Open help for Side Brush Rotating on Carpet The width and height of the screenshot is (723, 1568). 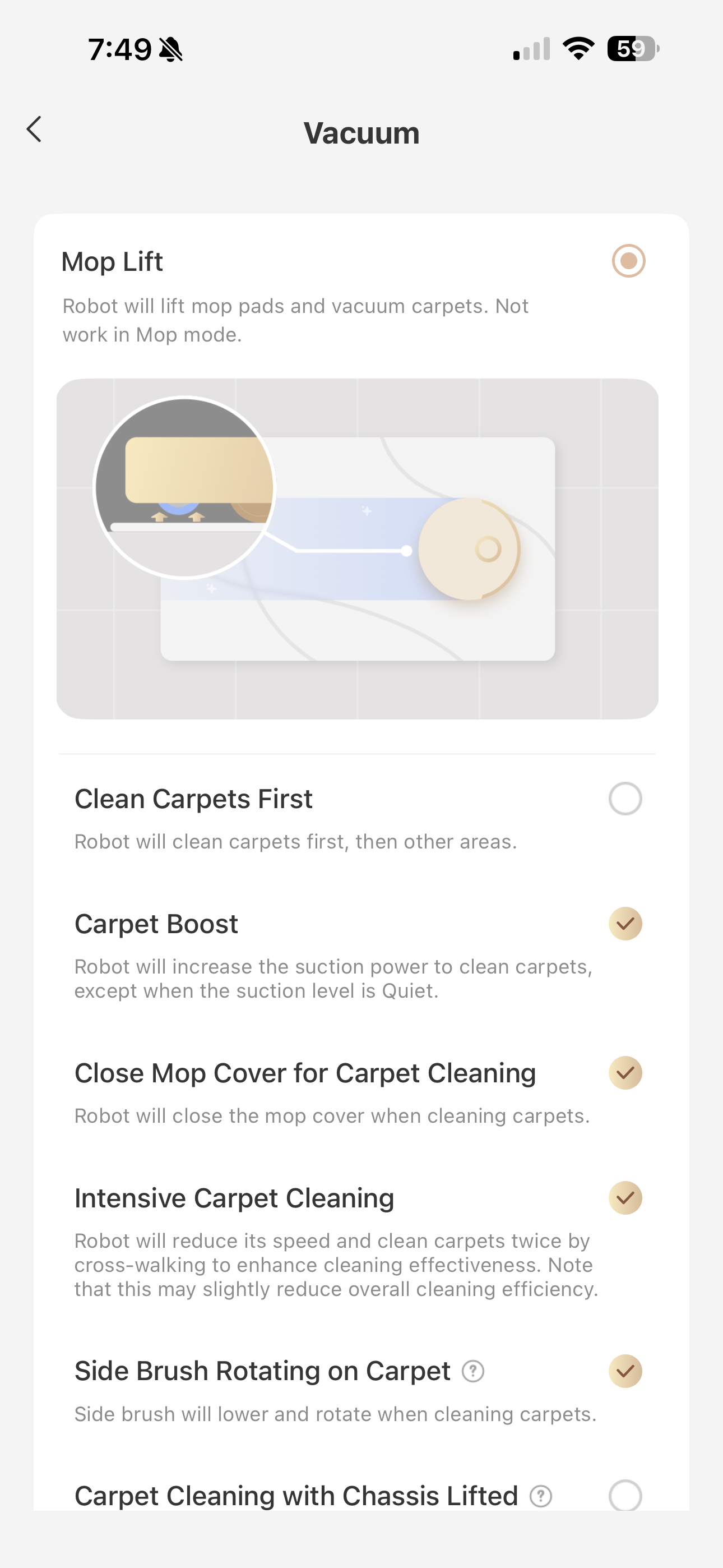tap(473, 1371)
